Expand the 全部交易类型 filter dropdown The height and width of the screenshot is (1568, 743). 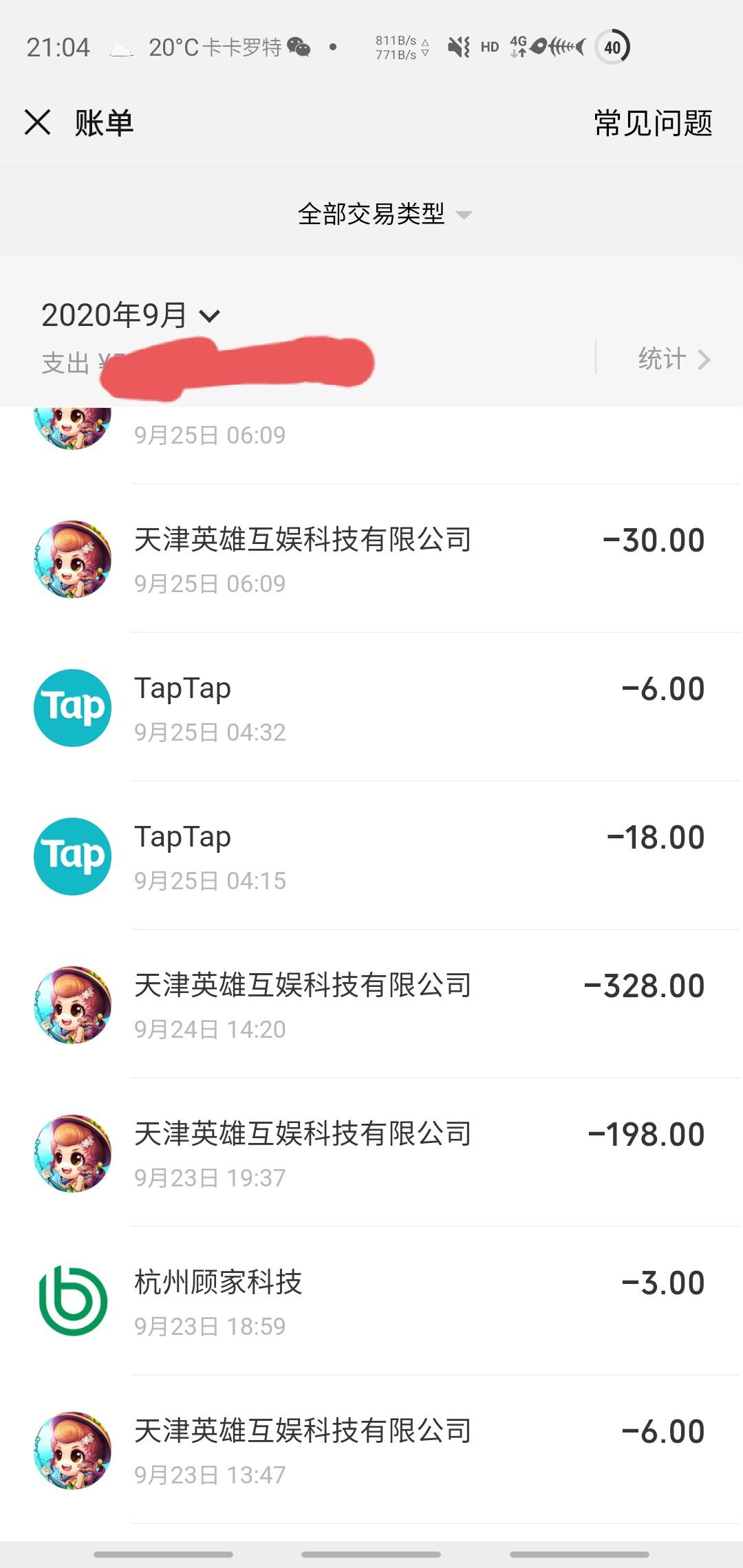click(384, 214)
